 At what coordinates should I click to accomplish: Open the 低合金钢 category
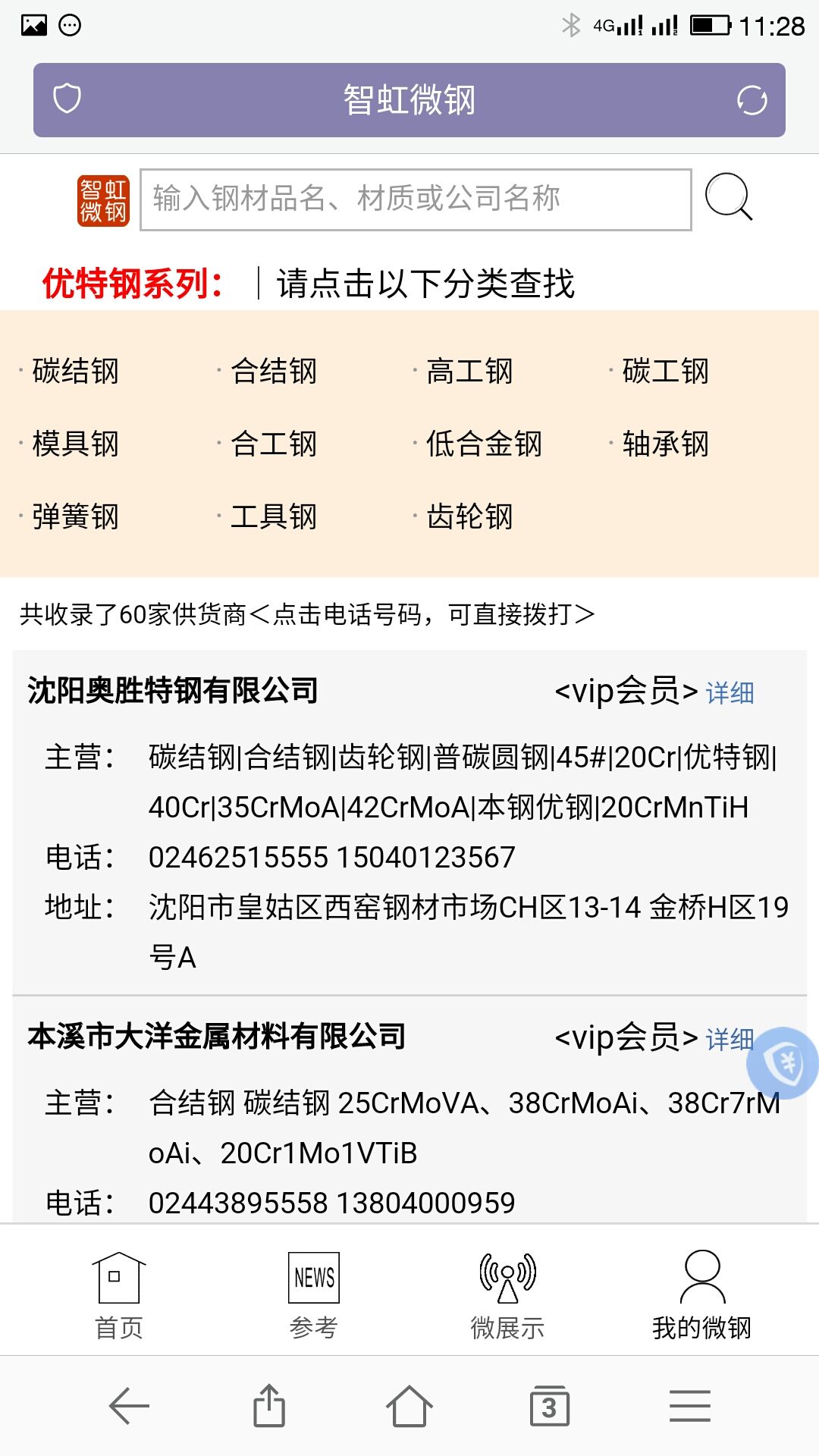click(x=484, y=444)
